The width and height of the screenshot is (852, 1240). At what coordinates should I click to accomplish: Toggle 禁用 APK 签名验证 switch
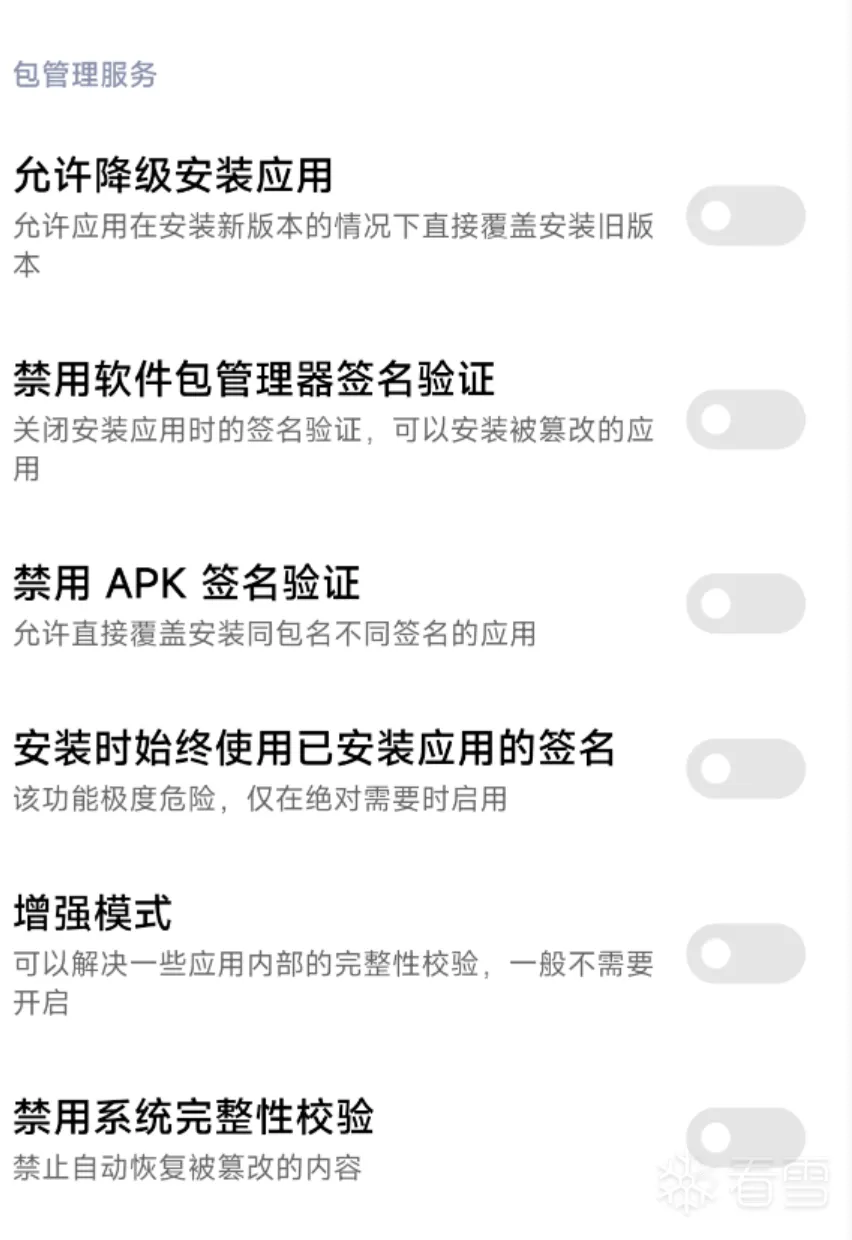(x=745, y=604)
